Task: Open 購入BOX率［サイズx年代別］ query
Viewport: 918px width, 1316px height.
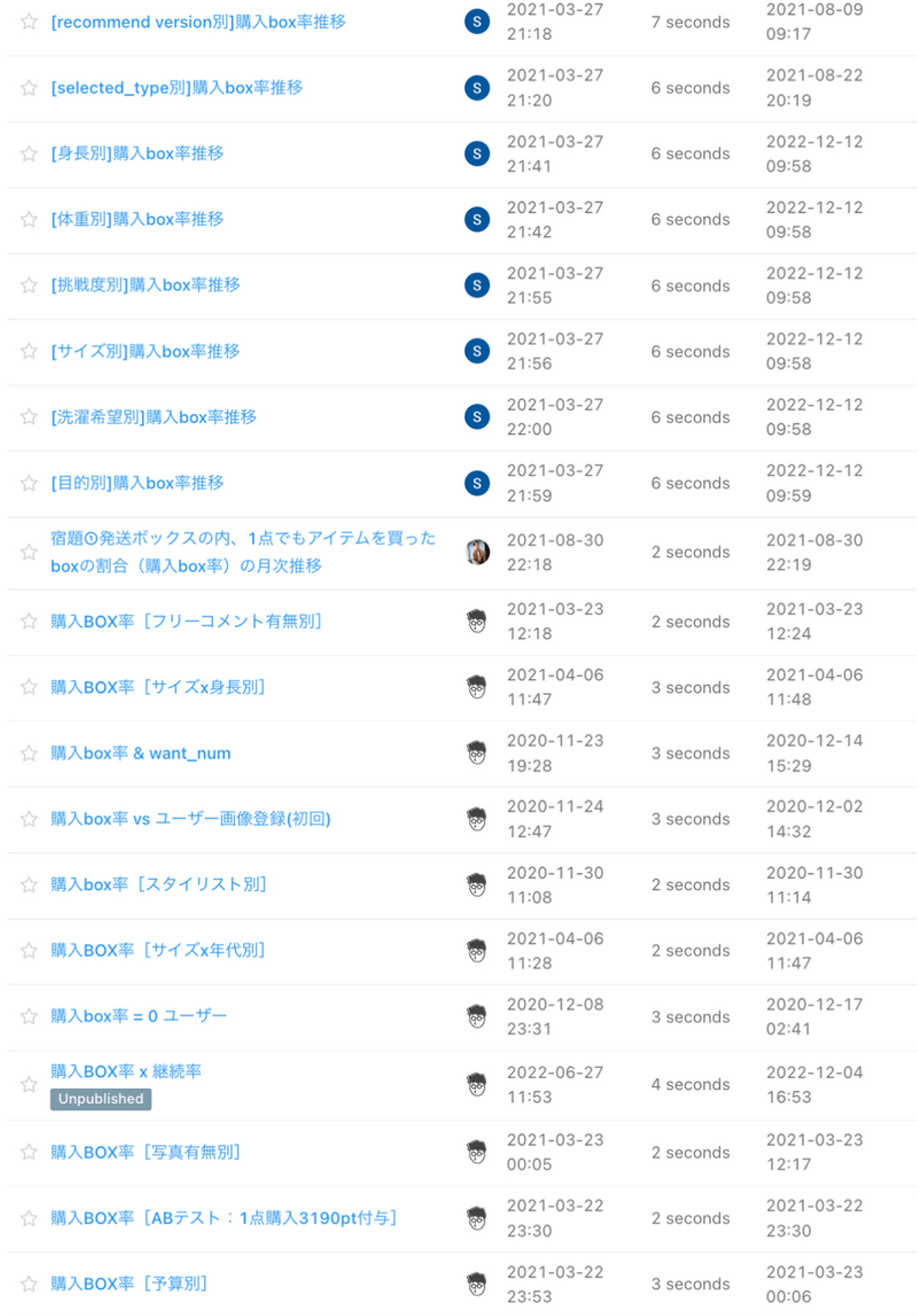Action: (x=157, y=950)
